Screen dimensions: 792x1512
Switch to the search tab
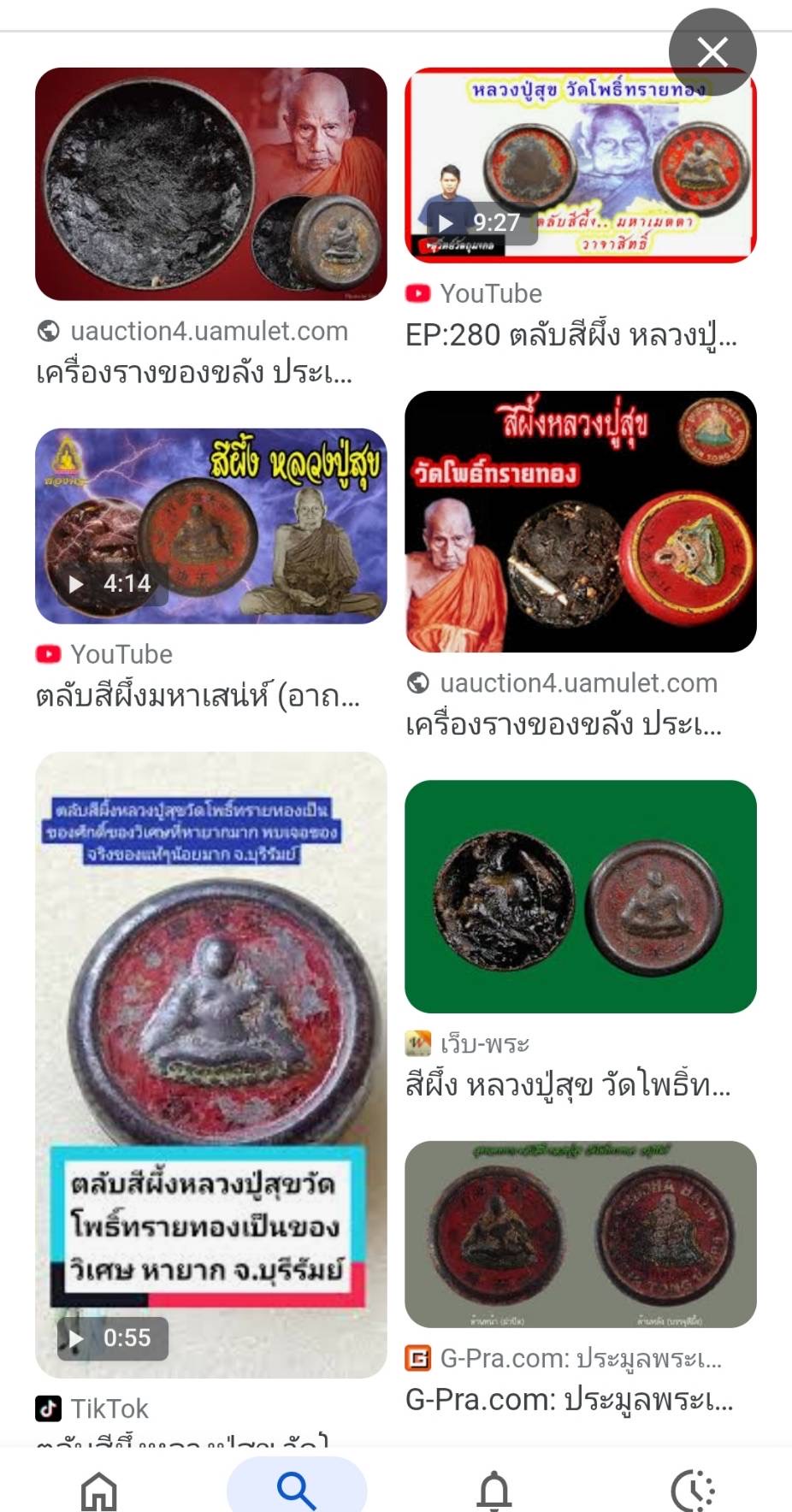297,1488
